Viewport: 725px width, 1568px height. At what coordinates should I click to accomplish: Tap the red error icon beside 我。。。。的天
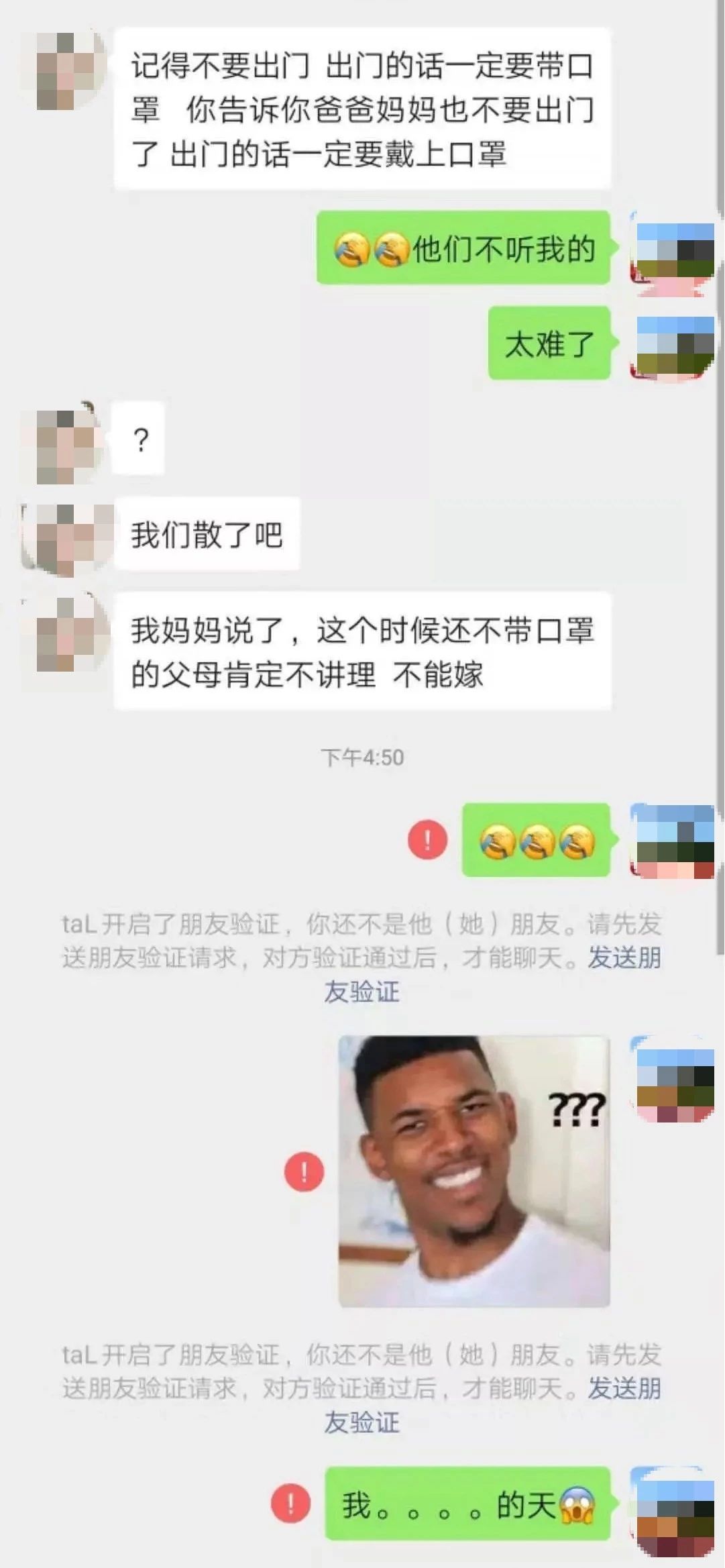pos(290,1504)
